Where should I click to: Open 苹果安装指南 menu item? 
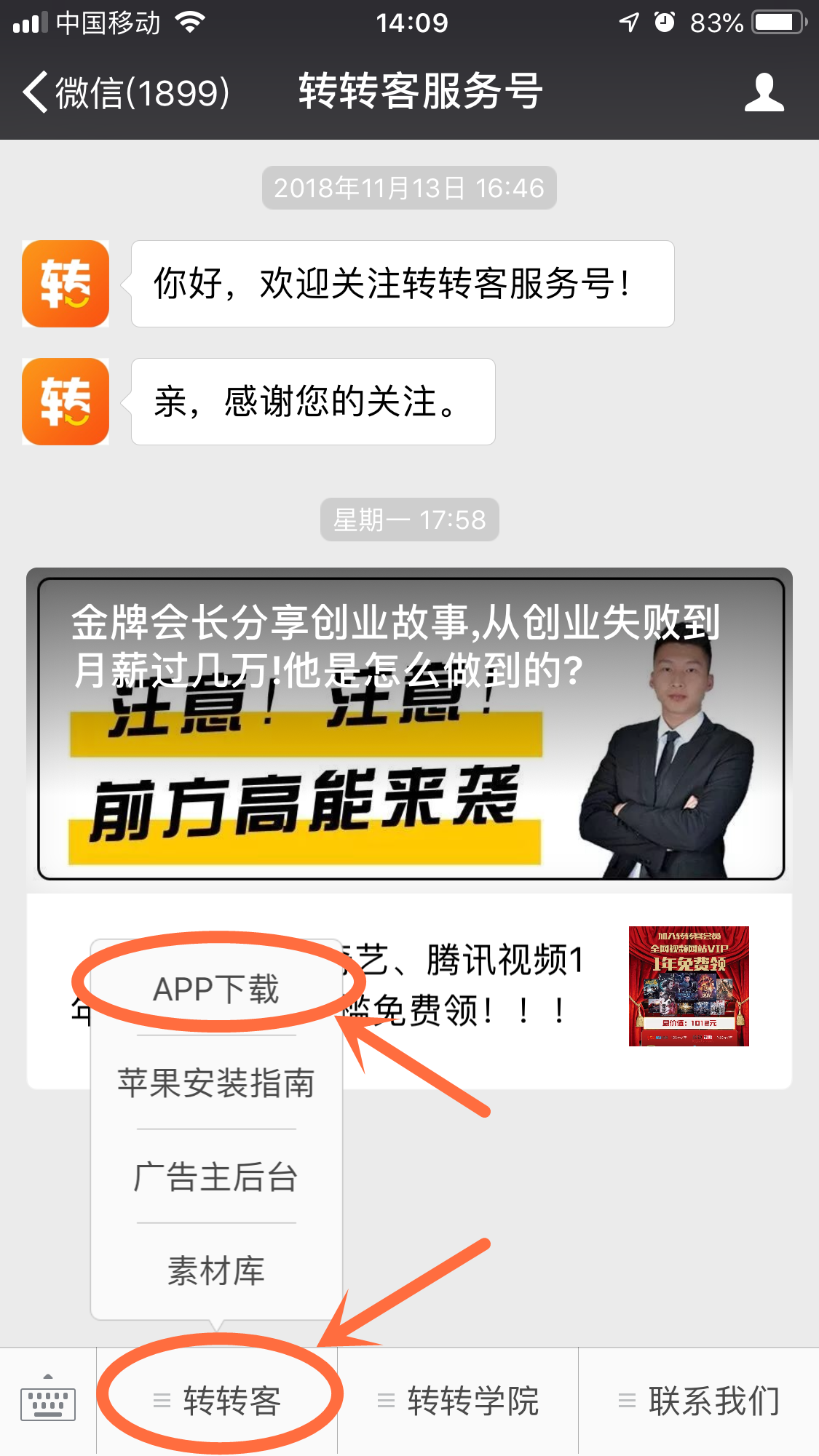coord(216,1083)
